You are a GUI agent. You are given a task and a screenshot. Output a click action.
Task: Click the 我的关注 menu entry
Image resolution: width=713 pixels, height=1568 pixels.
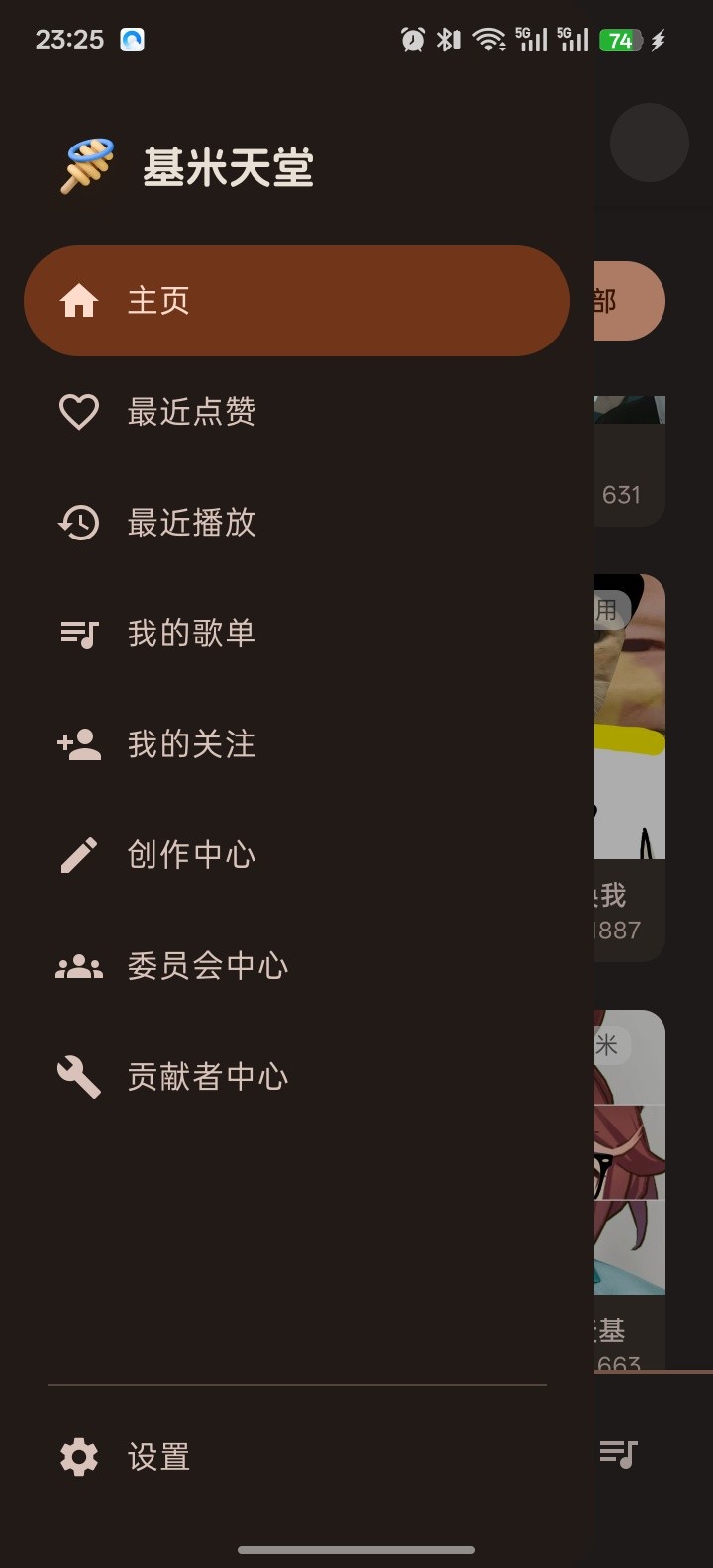point(190,743)
